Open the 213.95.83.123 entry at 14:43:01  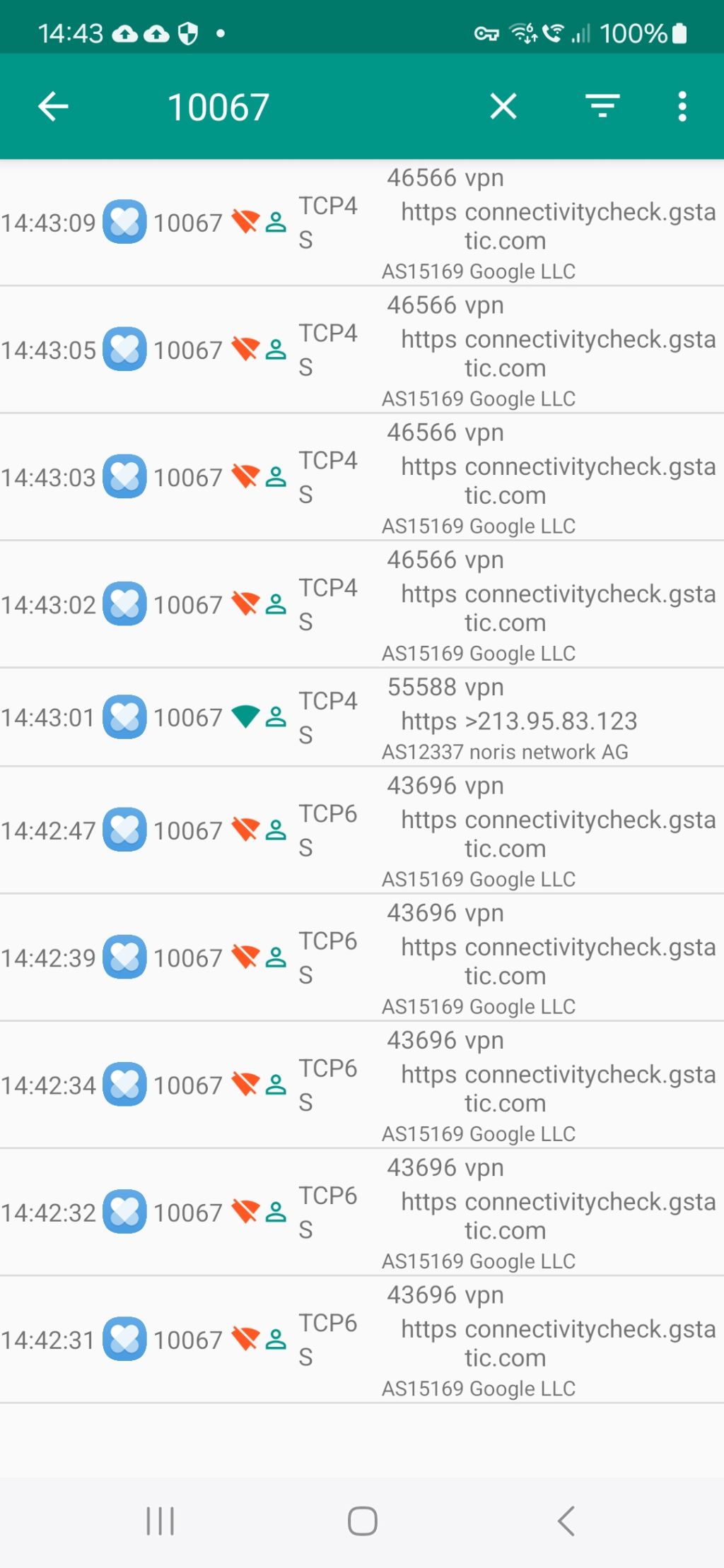[362, 717]
